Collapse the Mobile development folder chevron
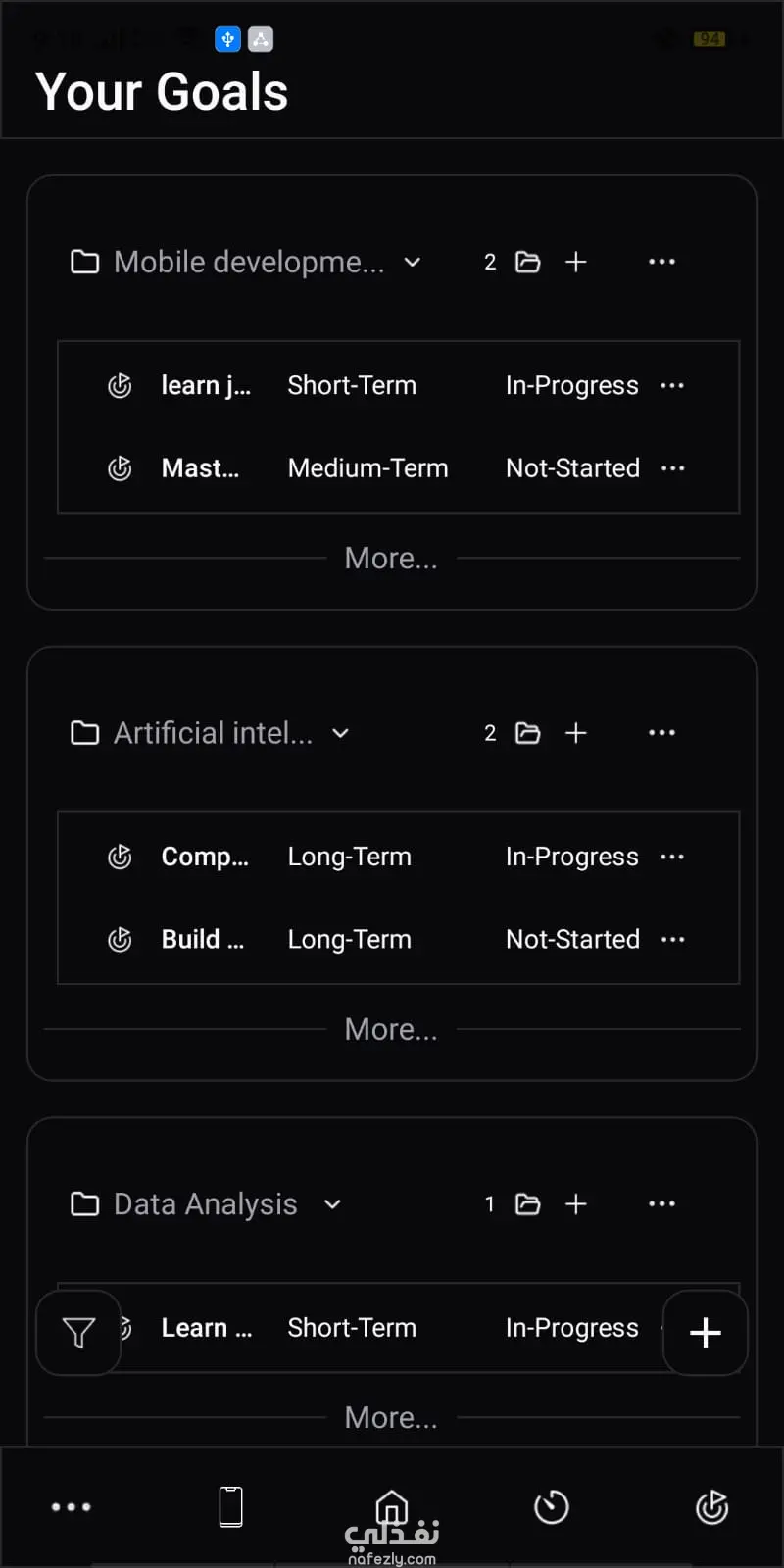Viewport: 784px width, 1568px height. [x=413, y=262]
